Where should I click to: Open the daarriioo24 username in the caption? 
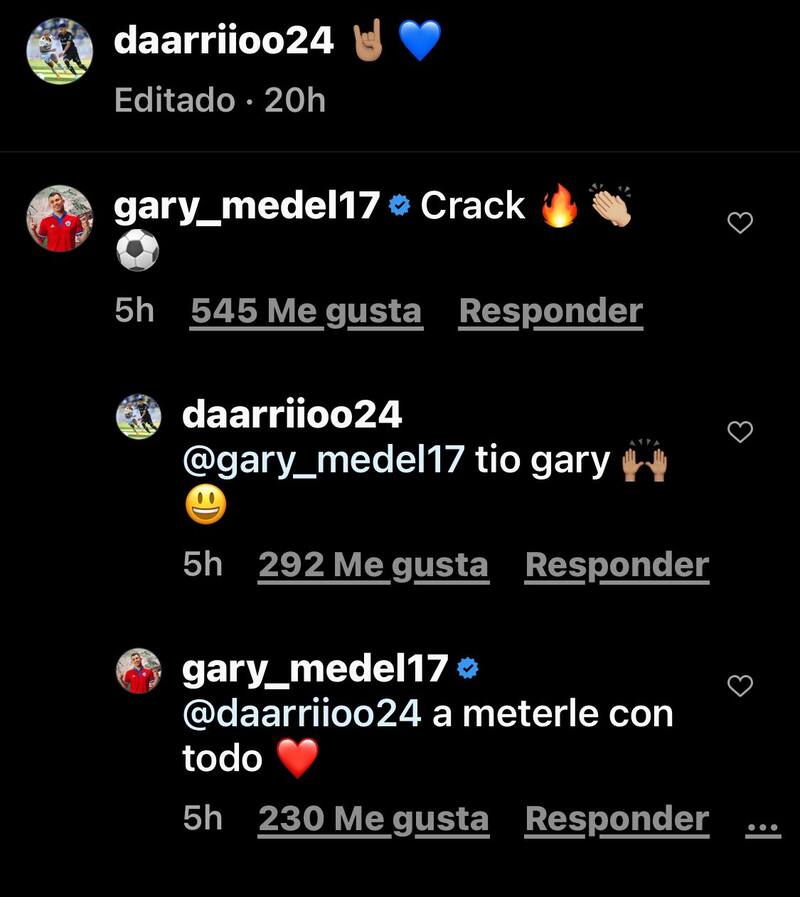[x=224, y=40]
